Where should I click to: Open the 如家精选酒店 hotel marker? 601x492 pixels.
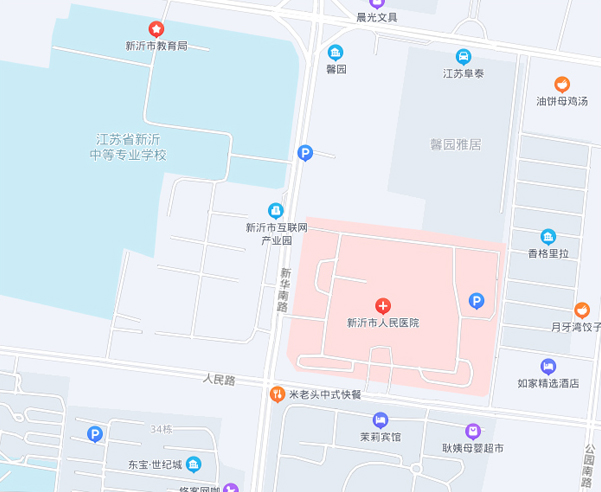[x=547, y=366]
